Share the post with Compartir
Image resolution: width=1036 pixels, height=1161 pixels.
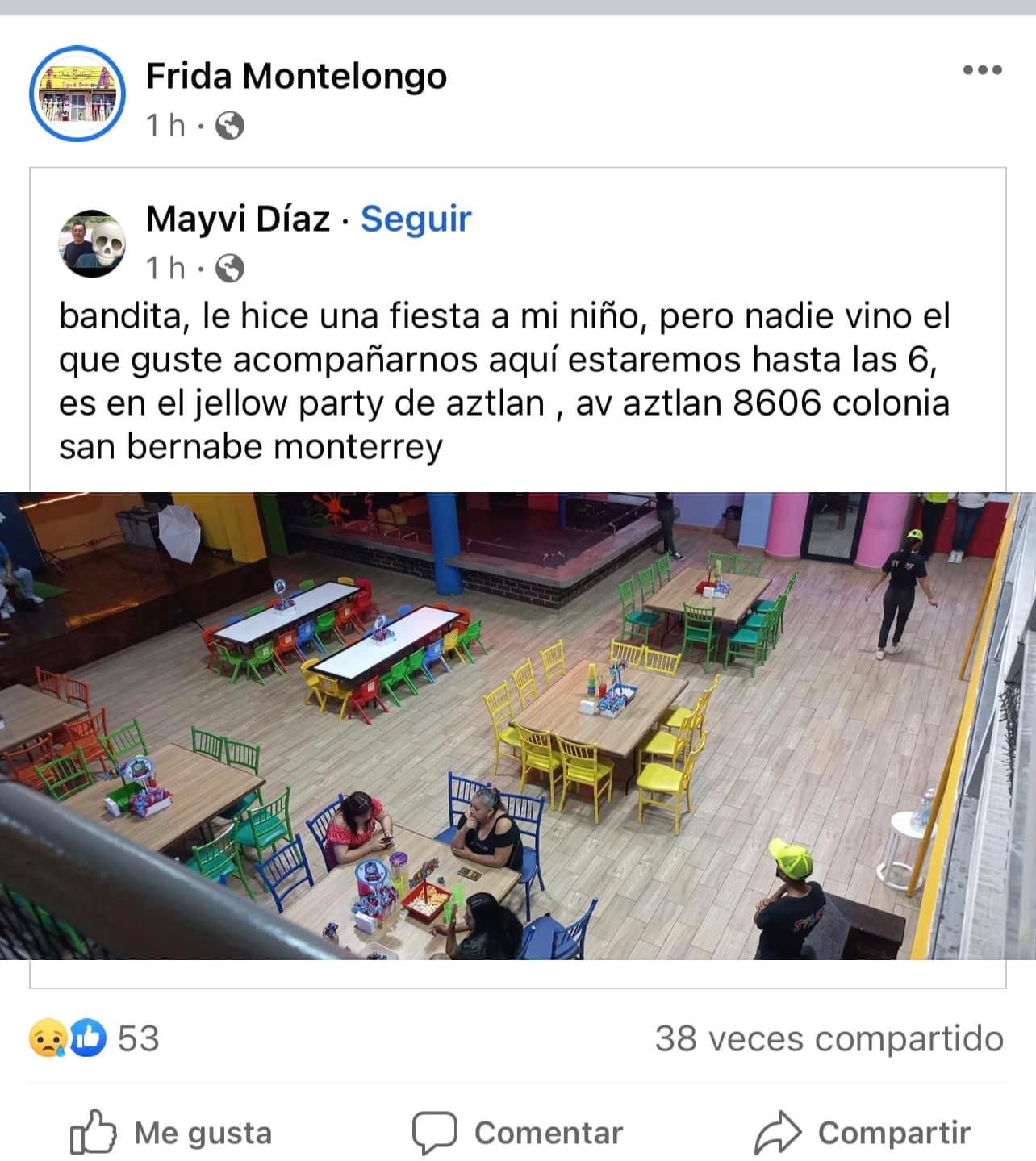coord(863,1133)
